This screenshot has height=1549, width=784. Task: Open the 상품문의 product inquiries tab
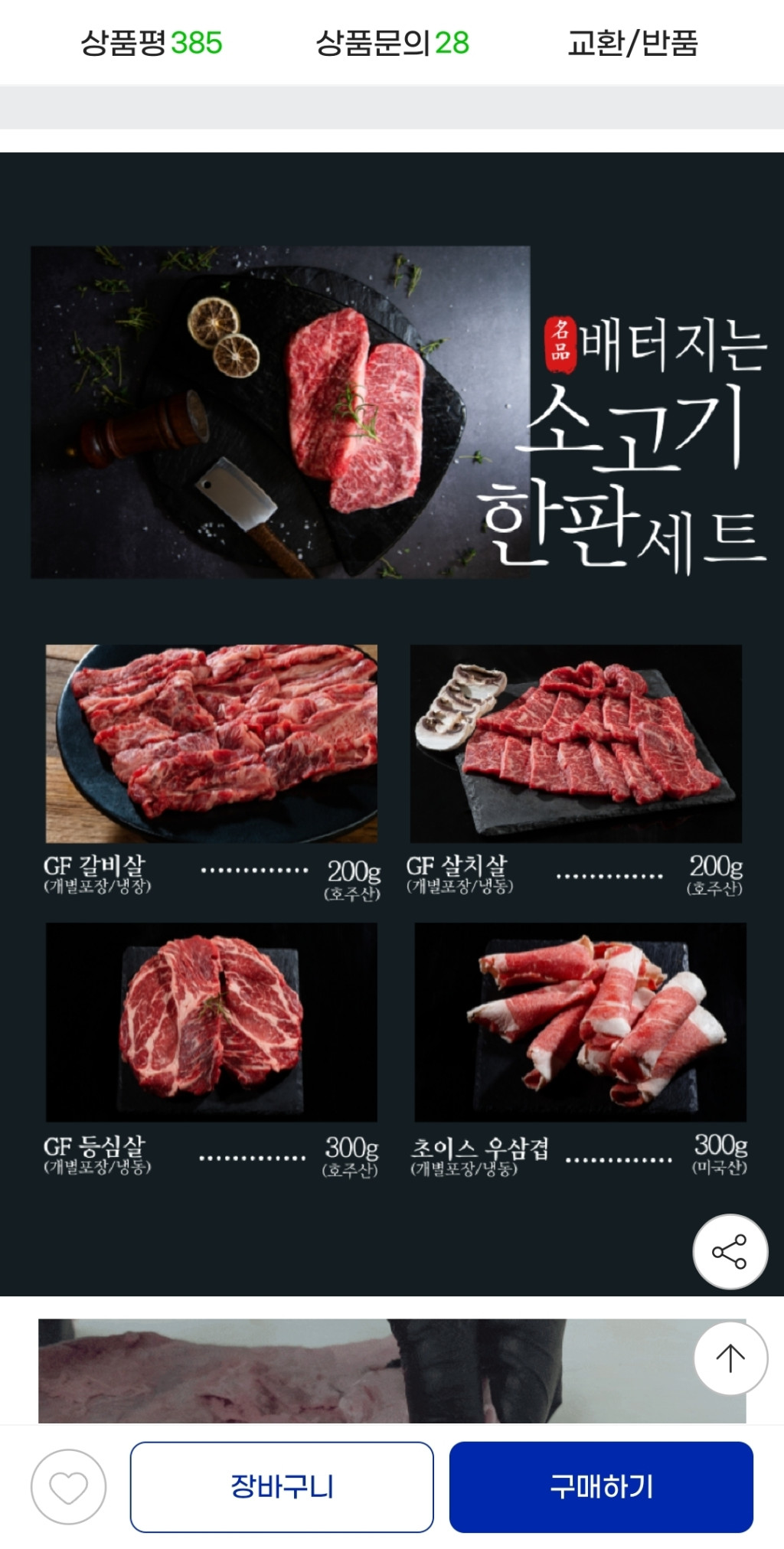tap(392, 43)
